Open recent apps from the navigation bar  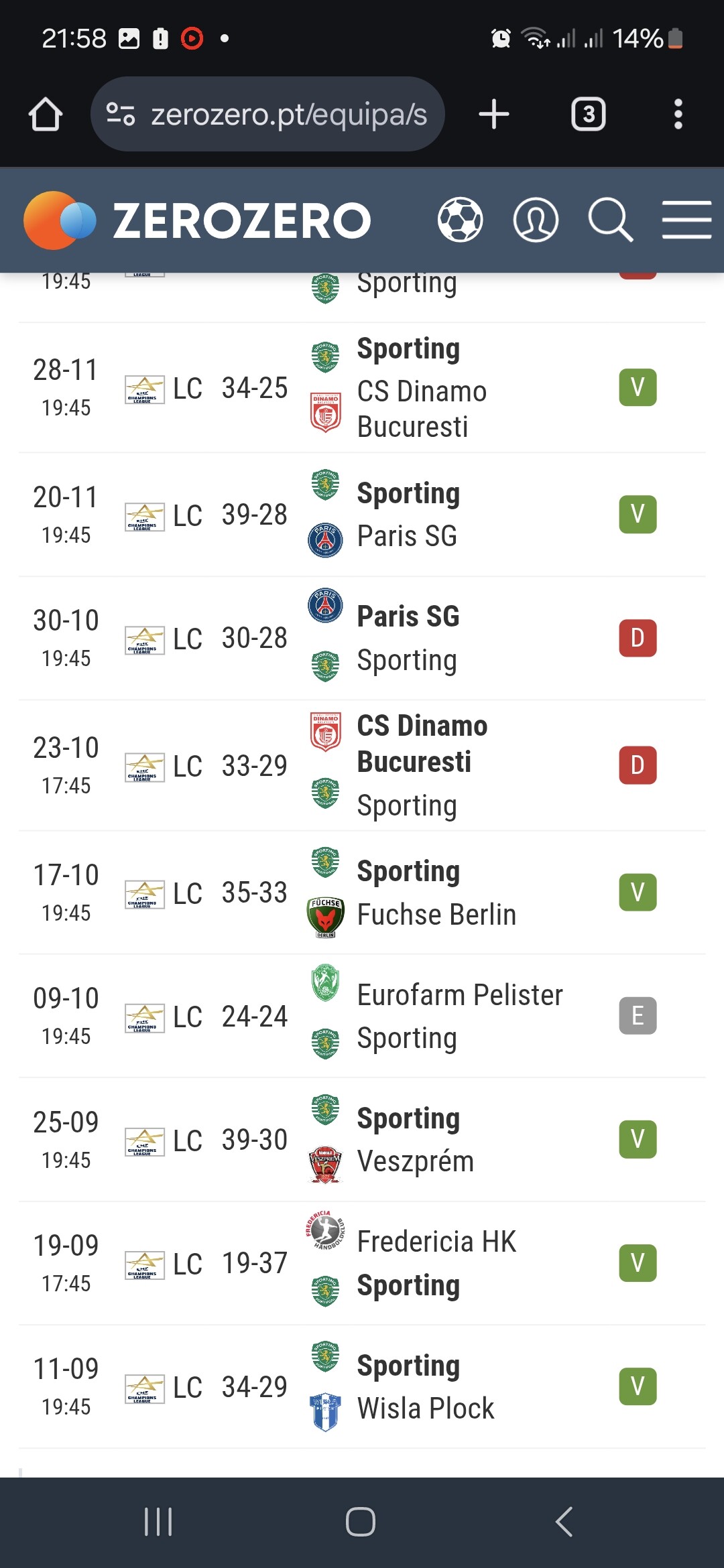[158, 1522]
